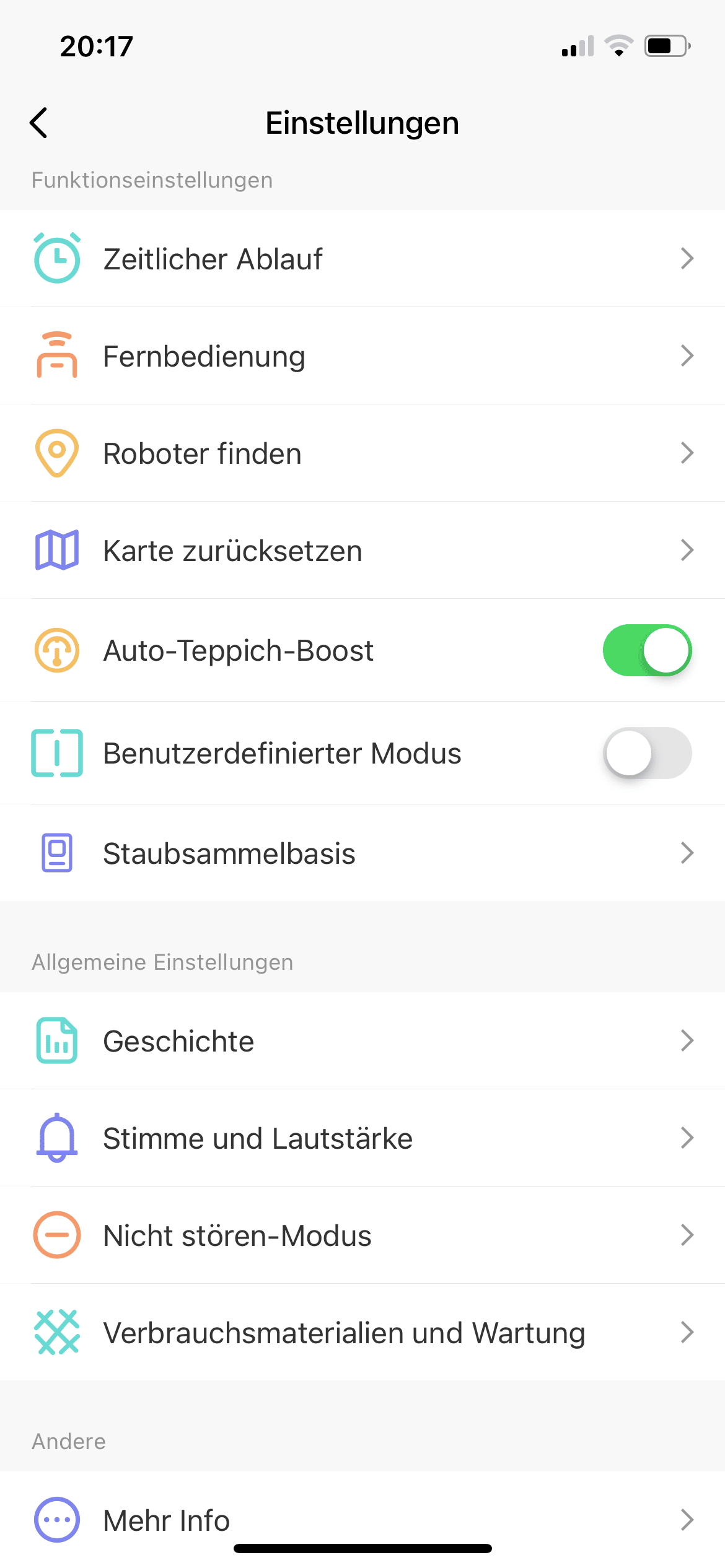Select Roboter finden
Viewport: 725px width, 1568px height.
pos(362,453)
